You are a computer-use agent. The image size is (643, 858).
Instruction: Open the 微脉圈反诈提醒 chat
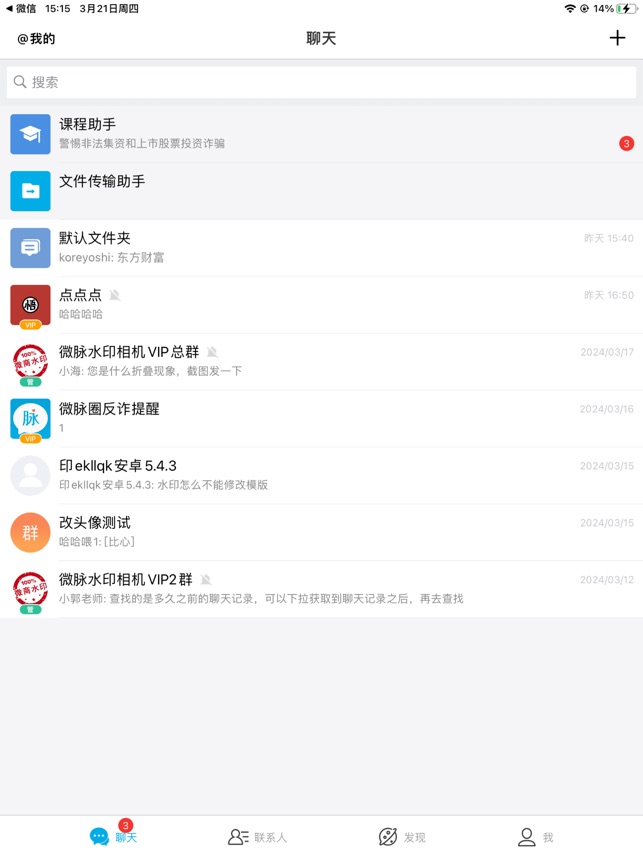(321, 419)
